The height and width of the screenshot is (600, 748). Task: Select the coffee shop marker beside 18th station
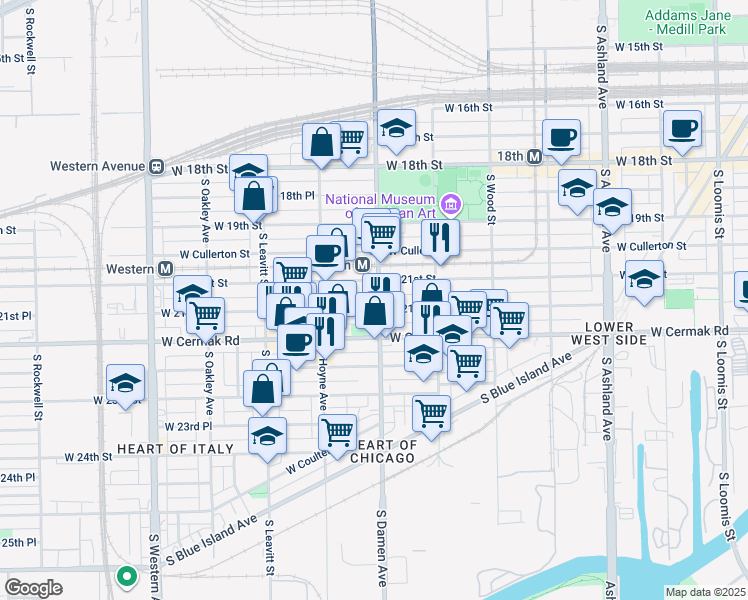pos(561,137)
